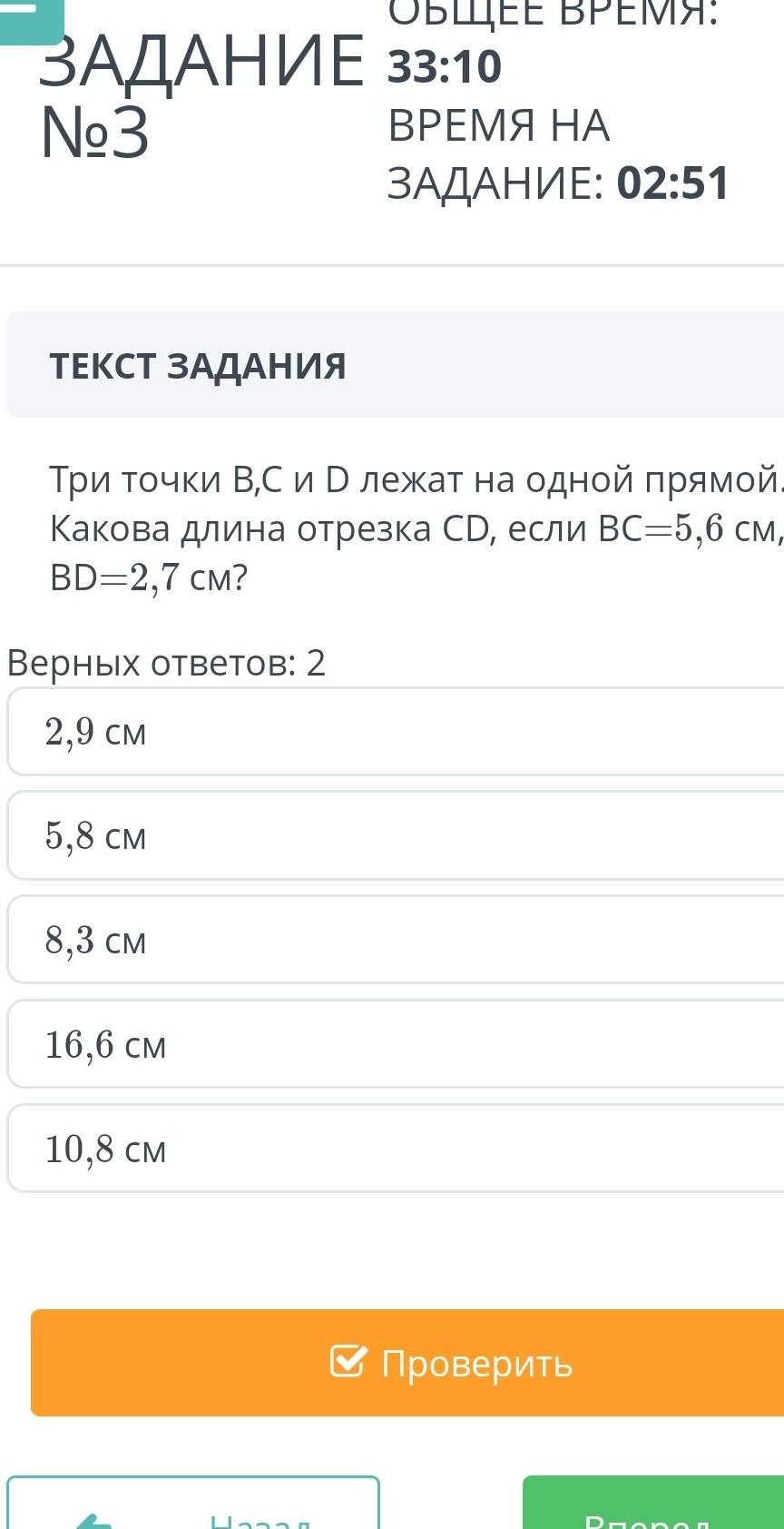Mark 10,8 см as an answer
The width and height of the screenshot is (784, 1529).
point(397,1149)
